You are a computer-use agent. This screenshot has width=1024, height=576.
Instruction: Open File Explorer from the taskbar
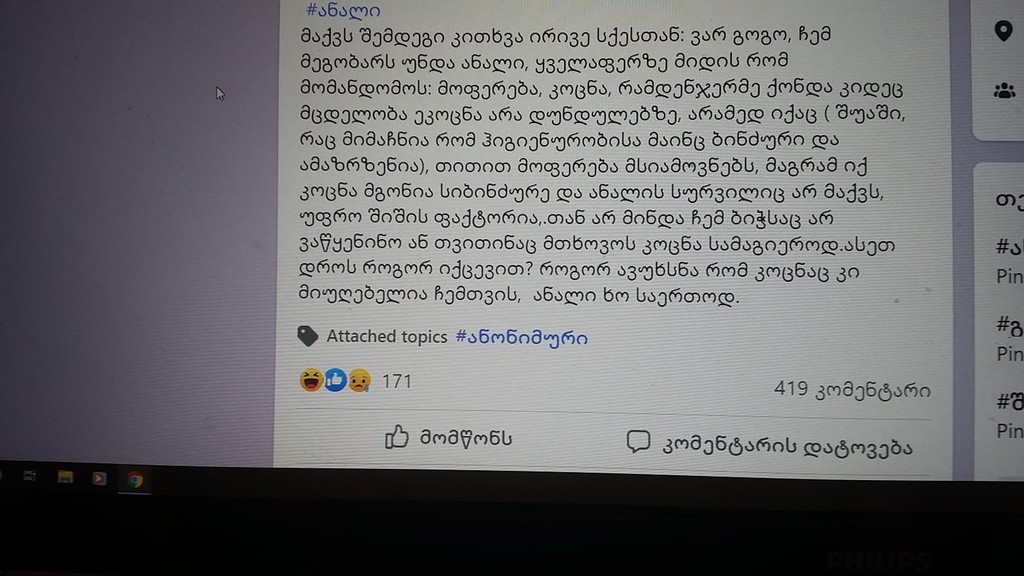coord(65,477)
